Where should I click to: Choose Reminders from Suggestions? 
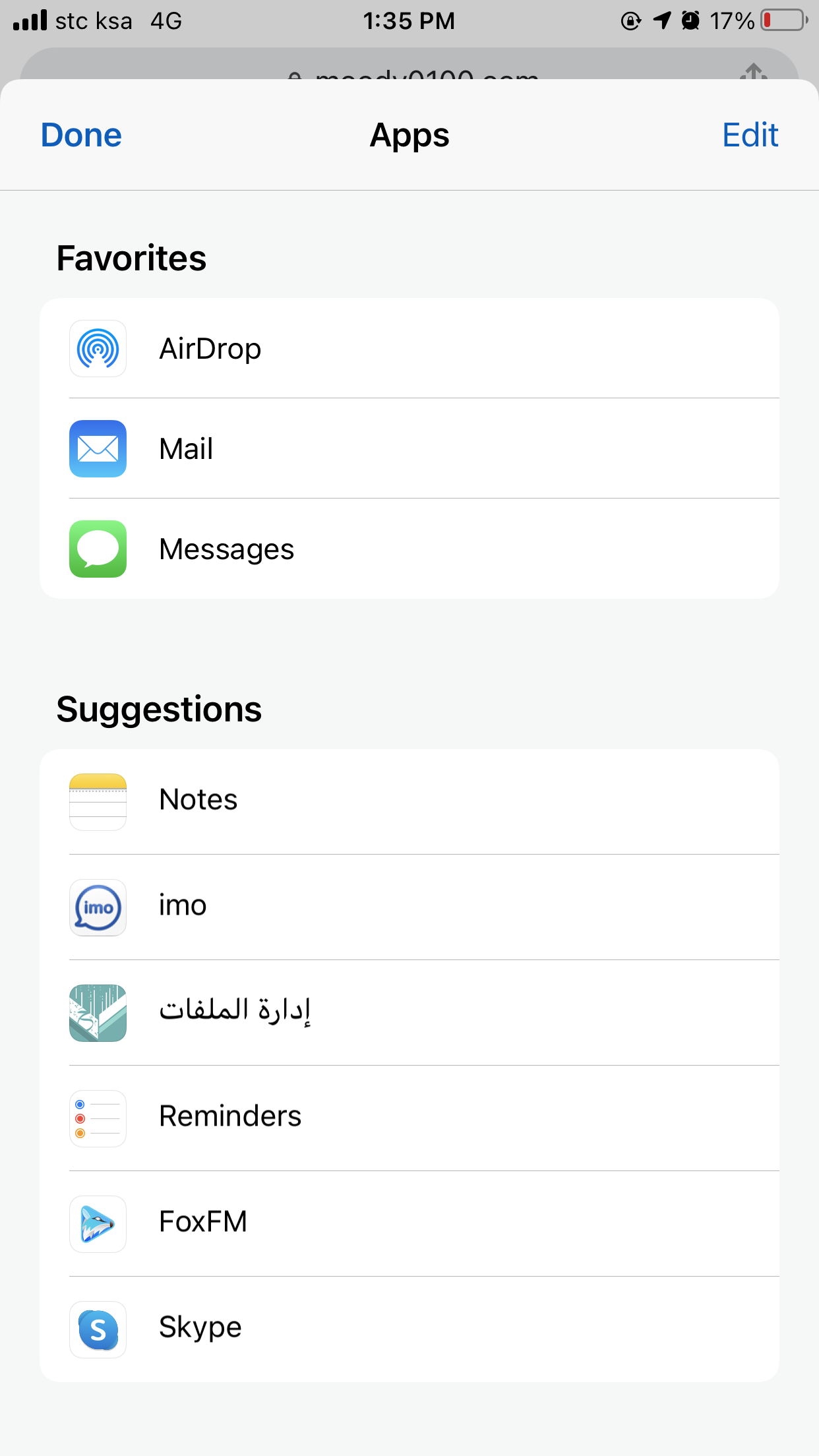click(x=409, y=1118)
